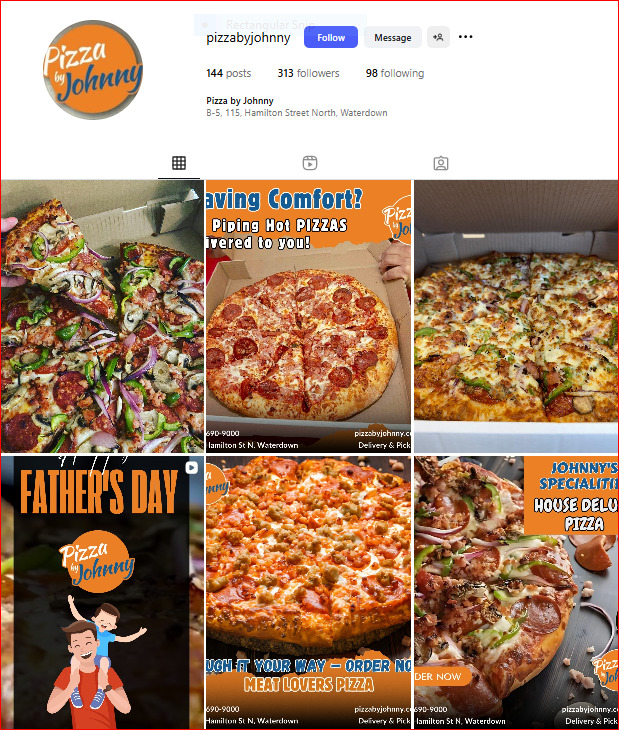
Task: Open the Piping Hot Pizzas pepperoni post
Action: click(308, 316)
